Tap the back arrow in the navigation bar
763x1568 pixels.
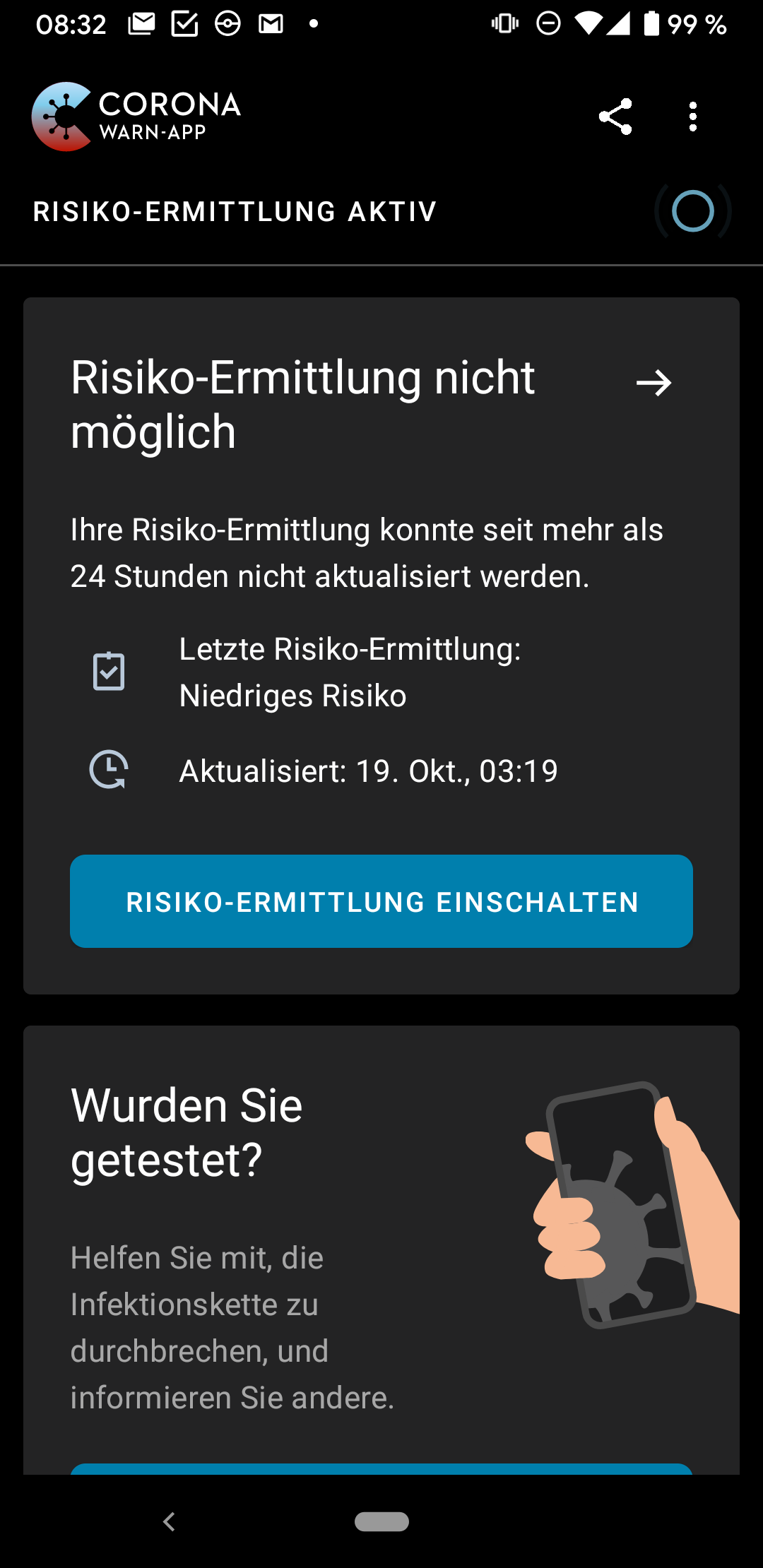pyautogui.click(x=168, y=1522)
